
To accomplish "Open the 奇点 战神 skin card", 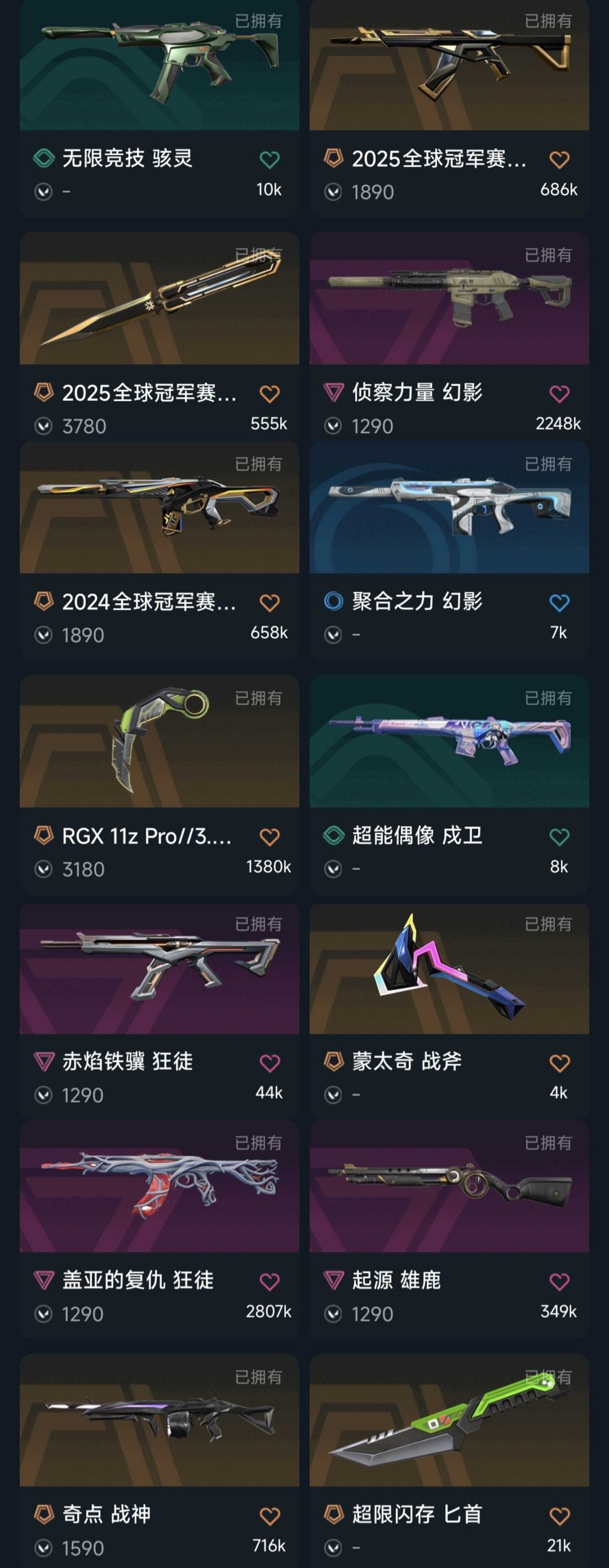I will tap(160, 1460).
